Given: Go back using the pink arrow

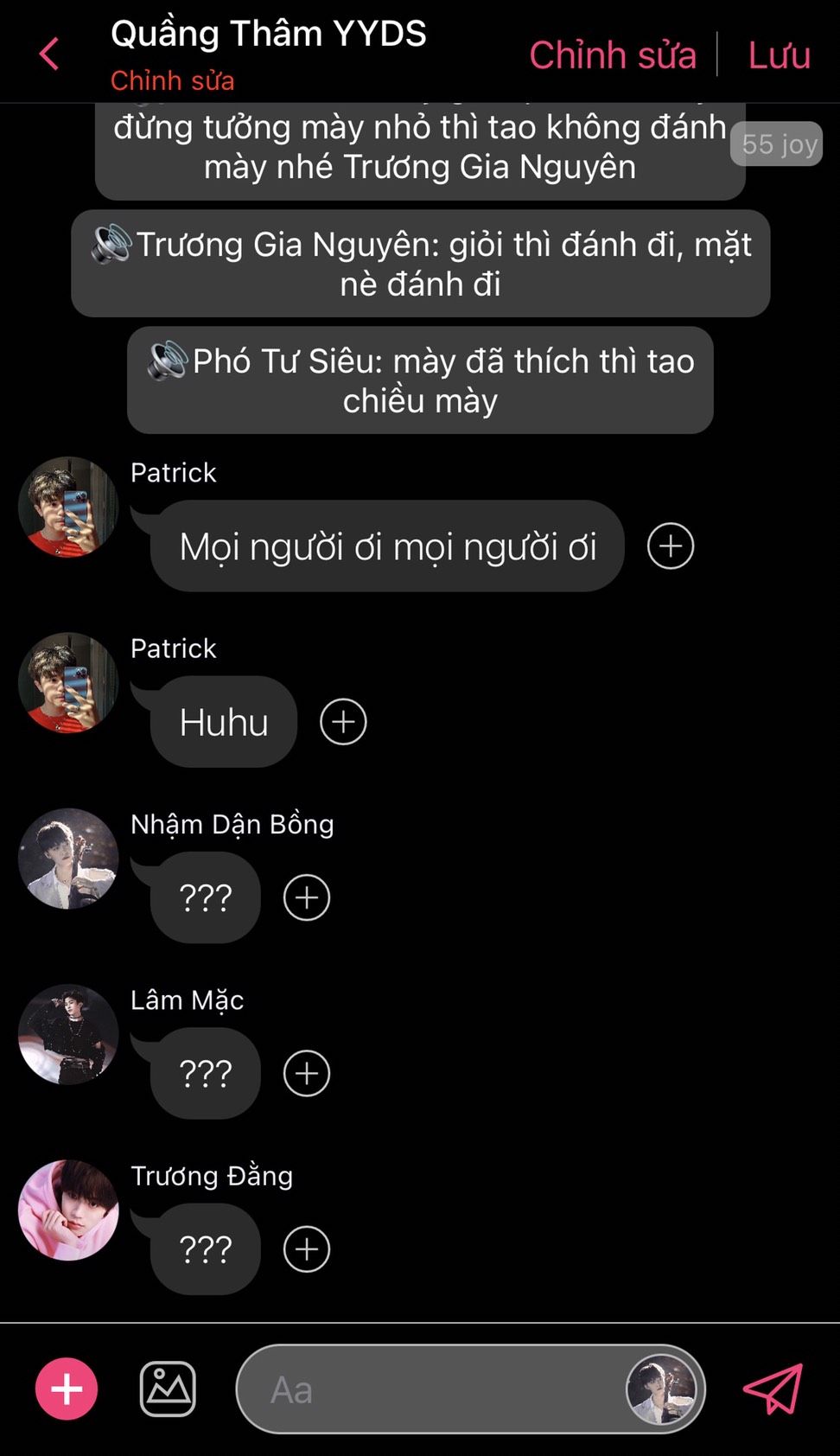Looking at the screenshot, I should click(x=49, y=54).
